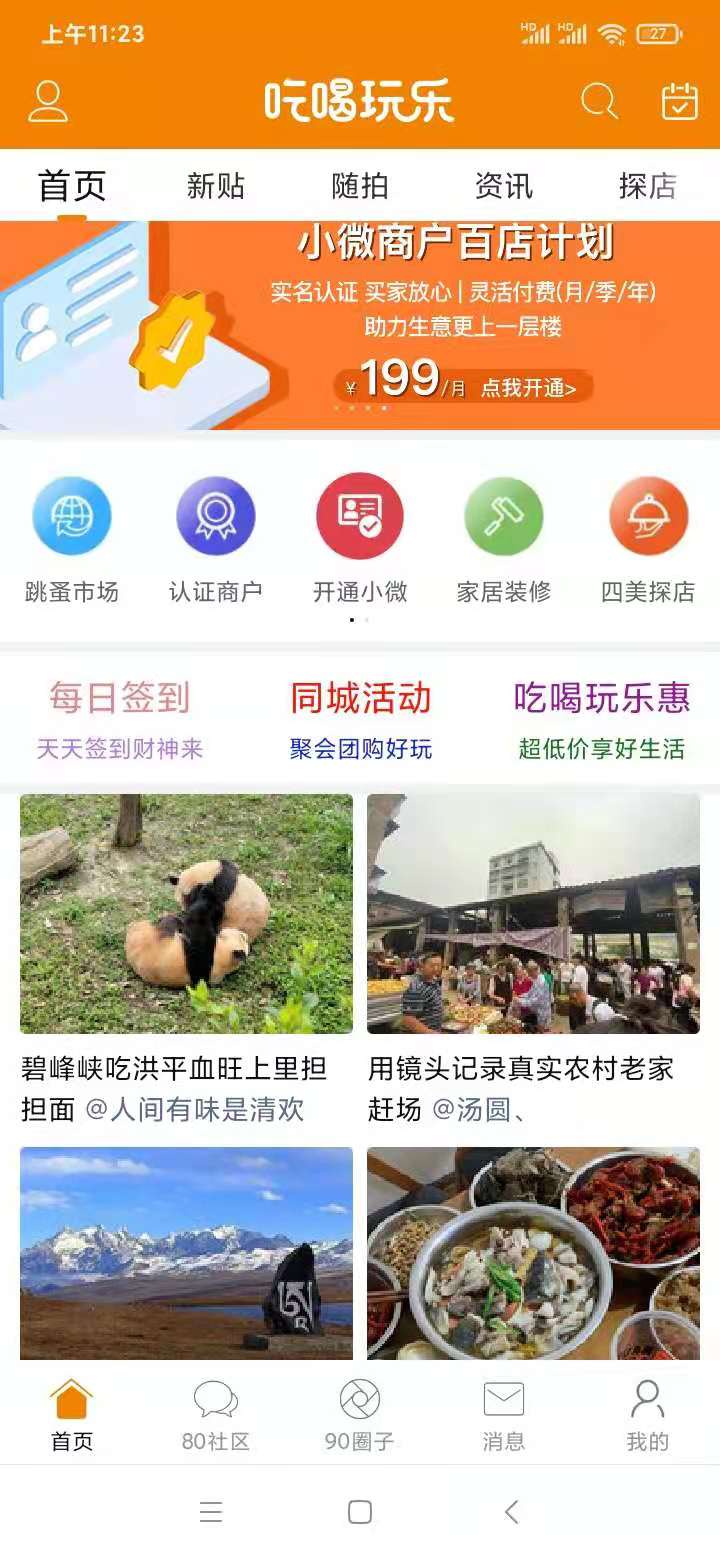Open profile via top-left user icon
720x1560 pixels.
[x=47, y=100]
